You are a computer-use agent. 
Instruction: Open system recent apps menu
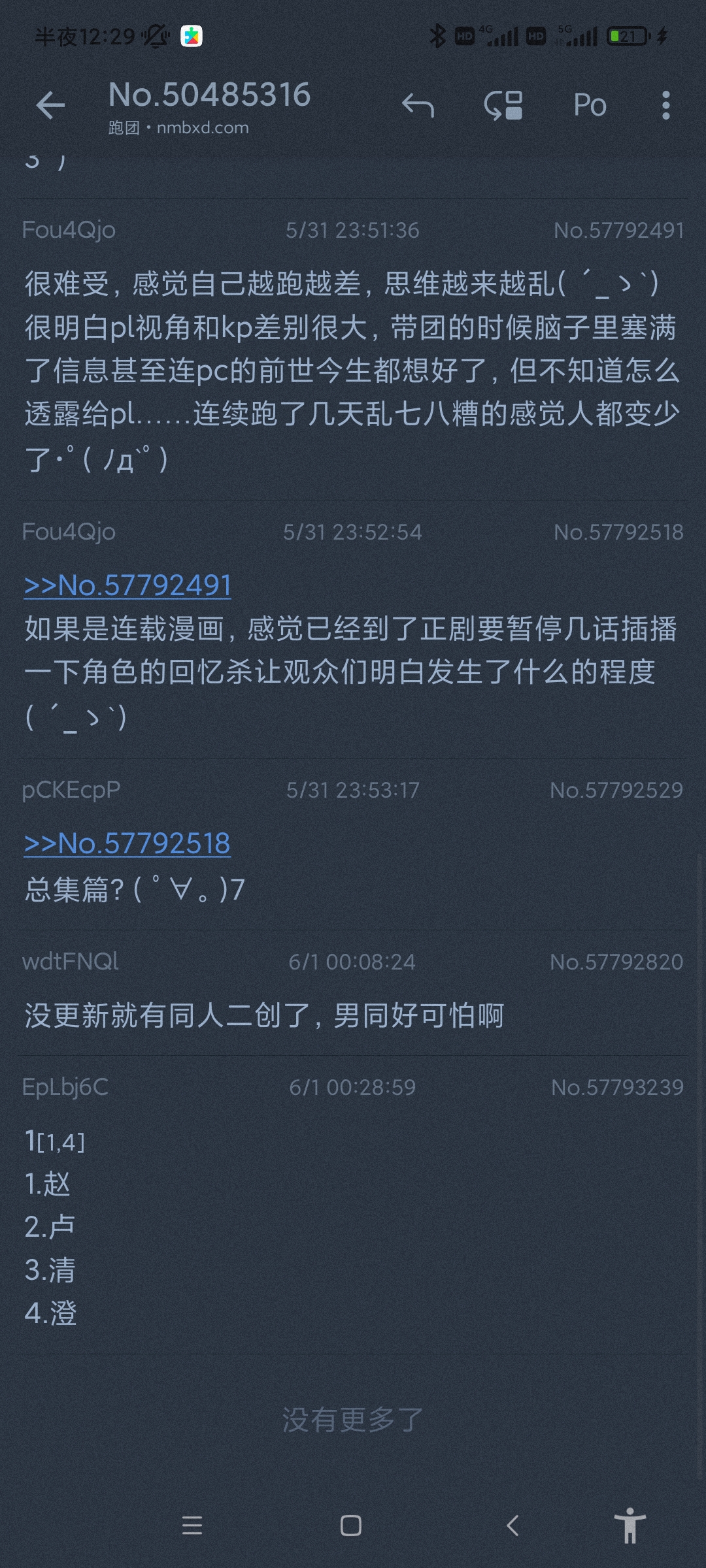coord(192,1526)
